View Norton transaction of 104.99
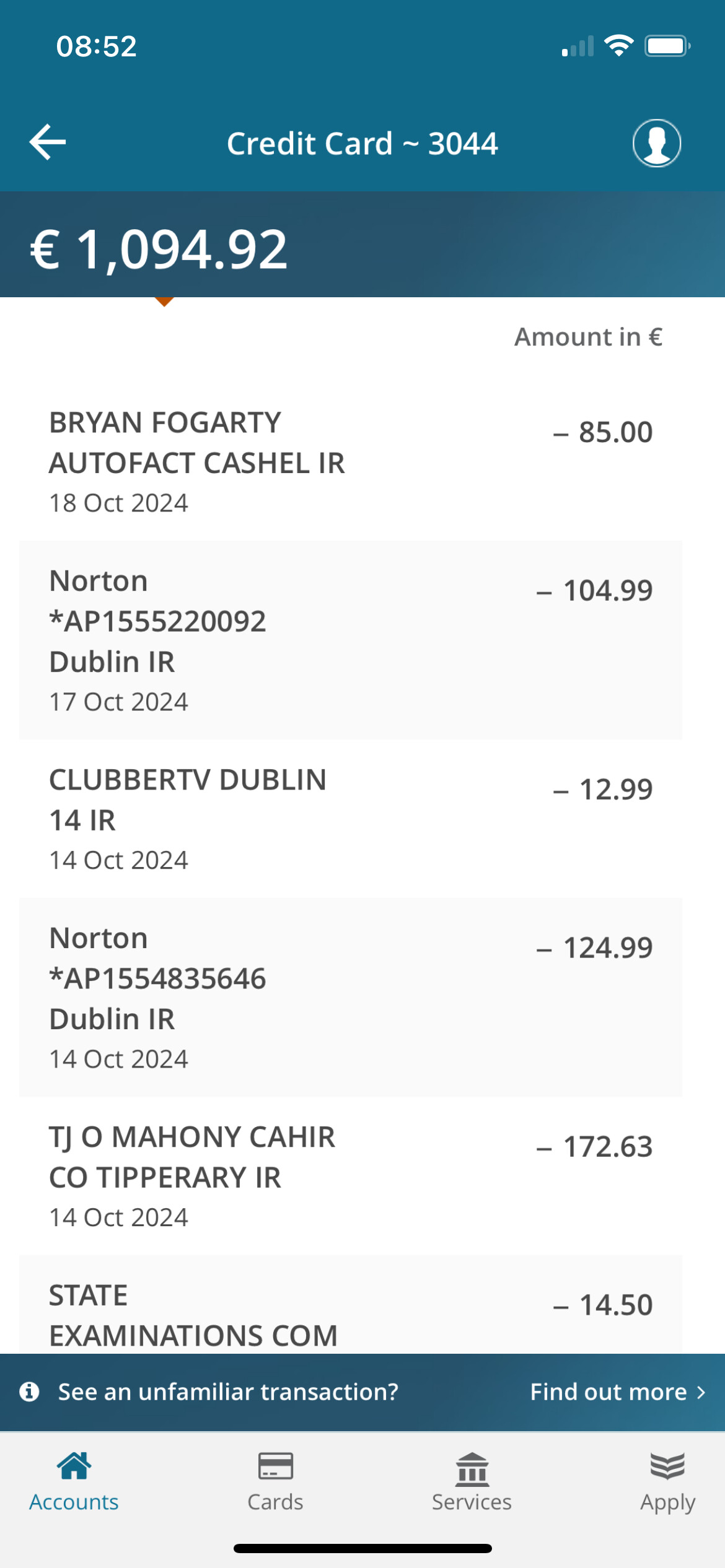725x1568 pixels. (x=351, y=640)
